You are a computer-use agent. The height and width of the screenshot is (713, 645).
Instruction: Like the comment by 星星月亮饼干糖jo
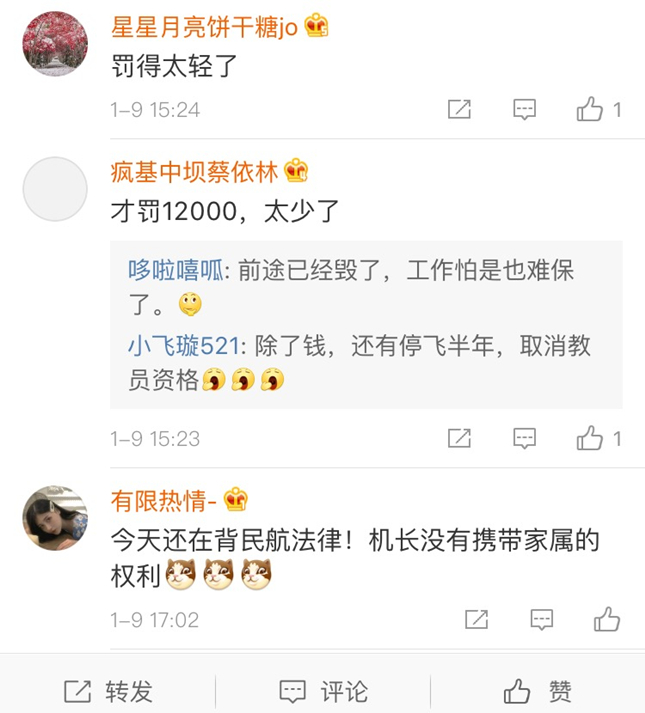click(590, 110)
